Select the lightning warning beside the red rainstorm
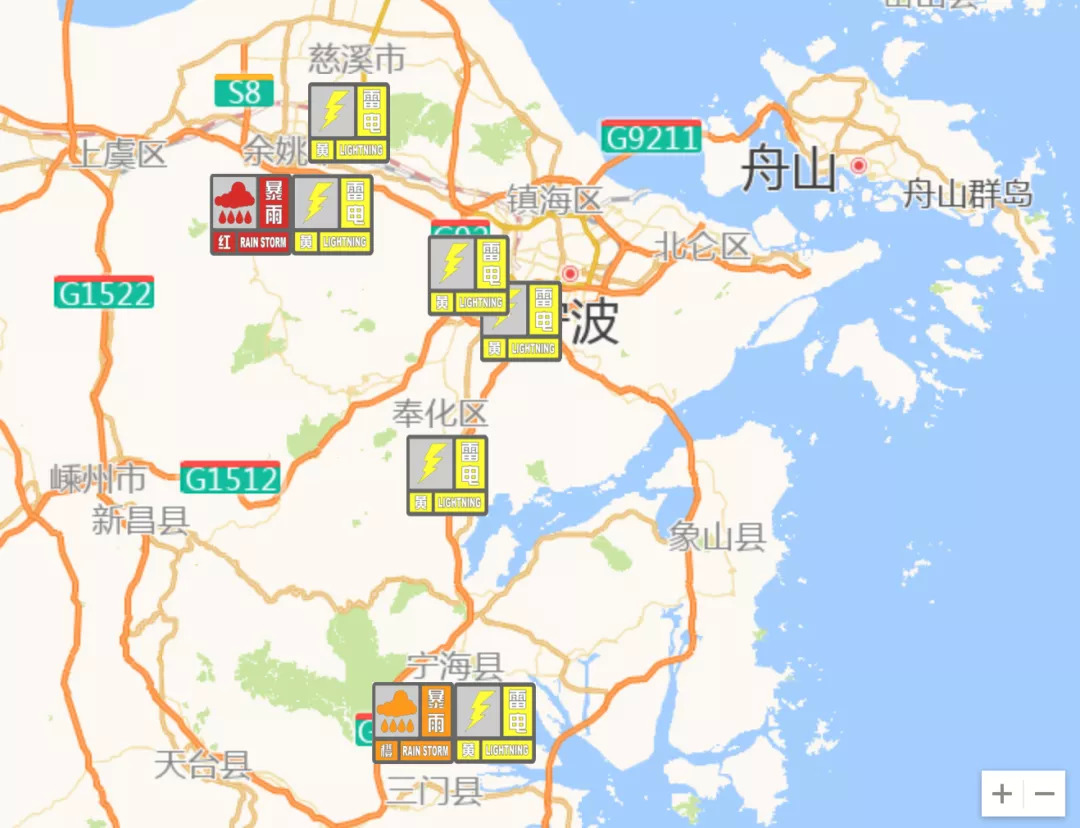 click(333, 214)
